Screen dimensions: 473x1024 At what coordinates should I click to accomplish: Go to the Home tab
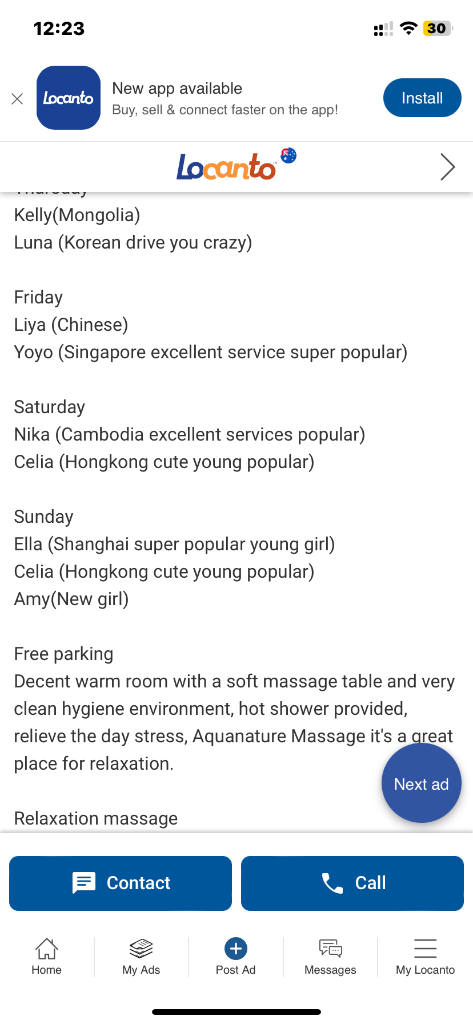[46, 957]
